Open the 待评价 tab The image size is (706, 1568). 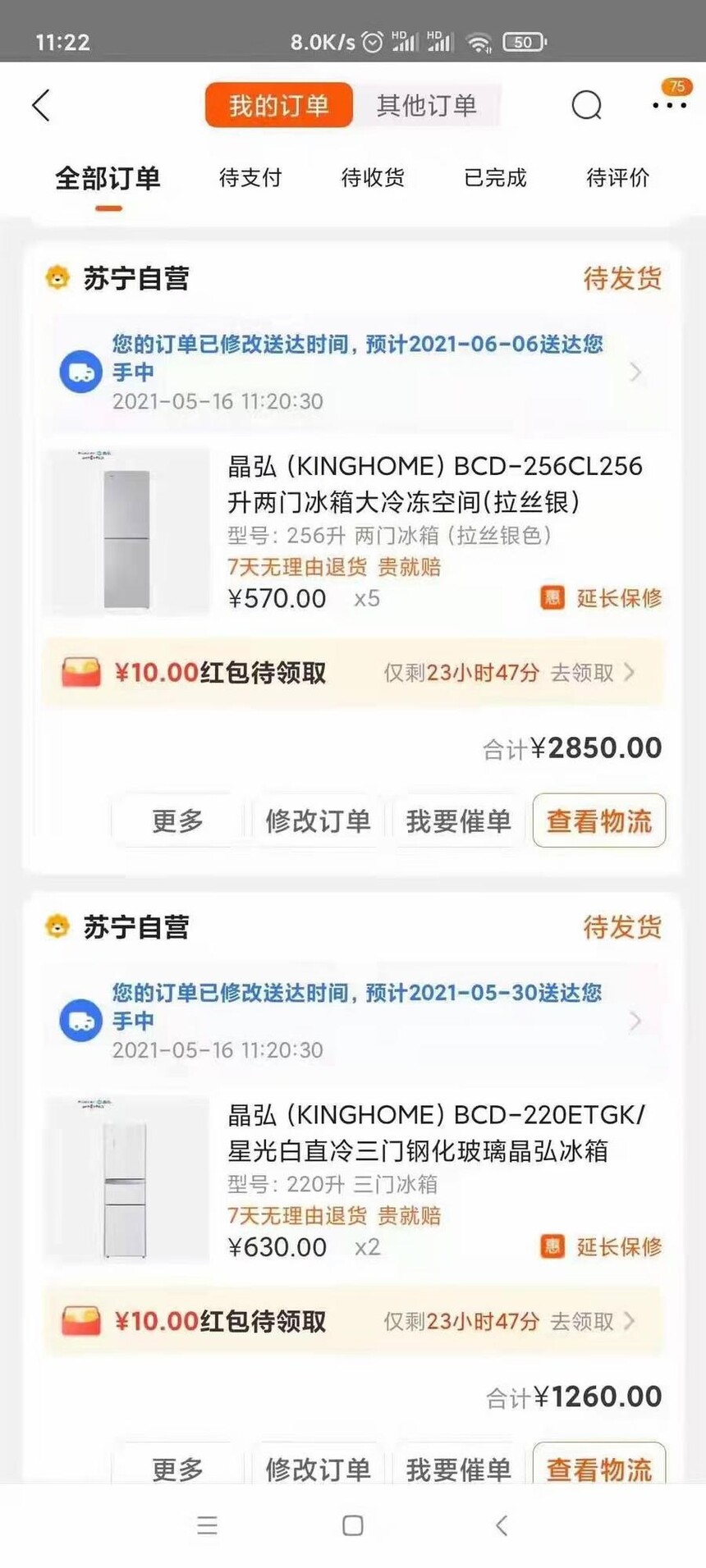pos(617,178)
